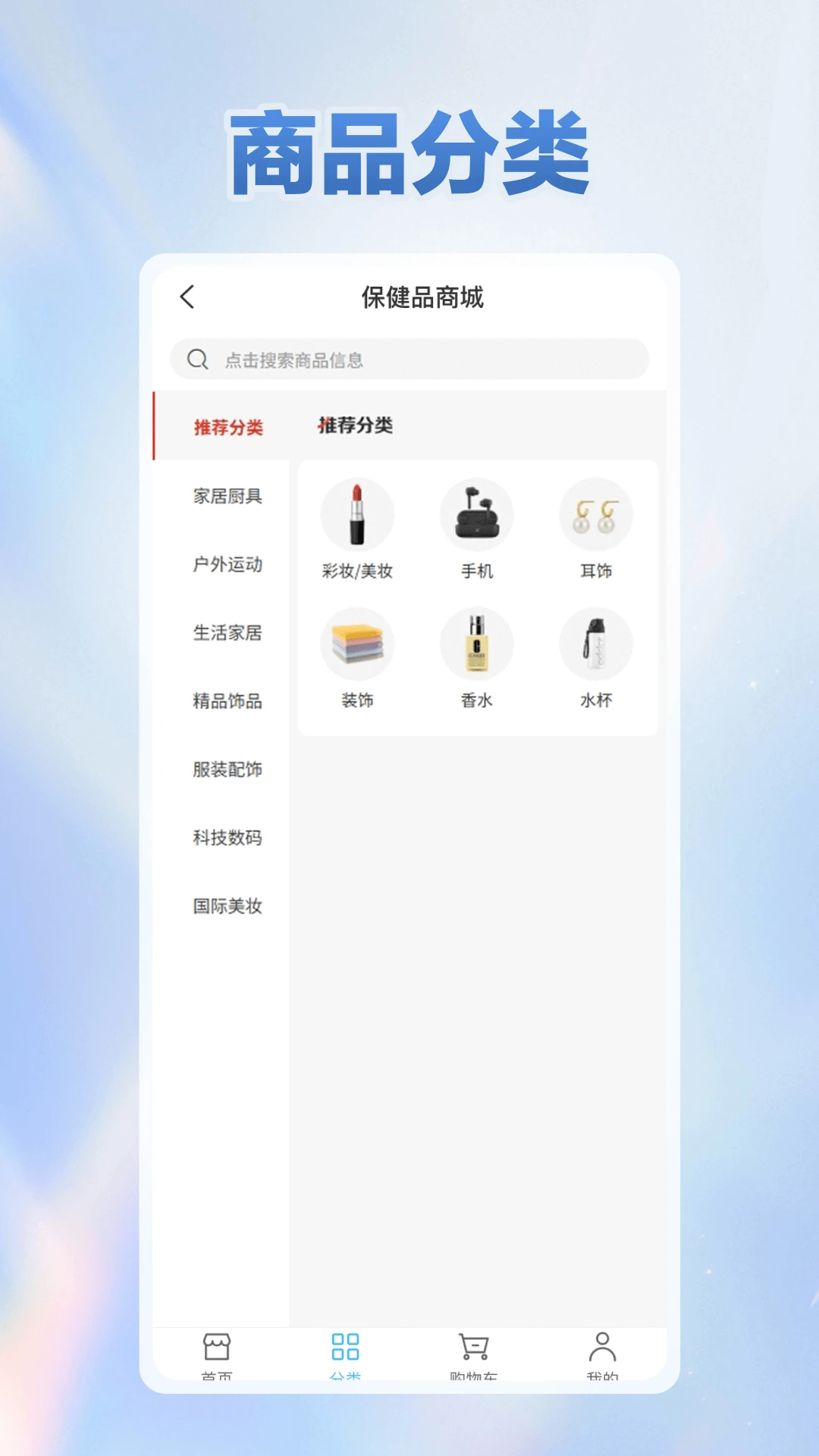The height and width of the screenshot is (1456, 819).
Task: Open the 生活家居 category
Action: click(227, 634)
